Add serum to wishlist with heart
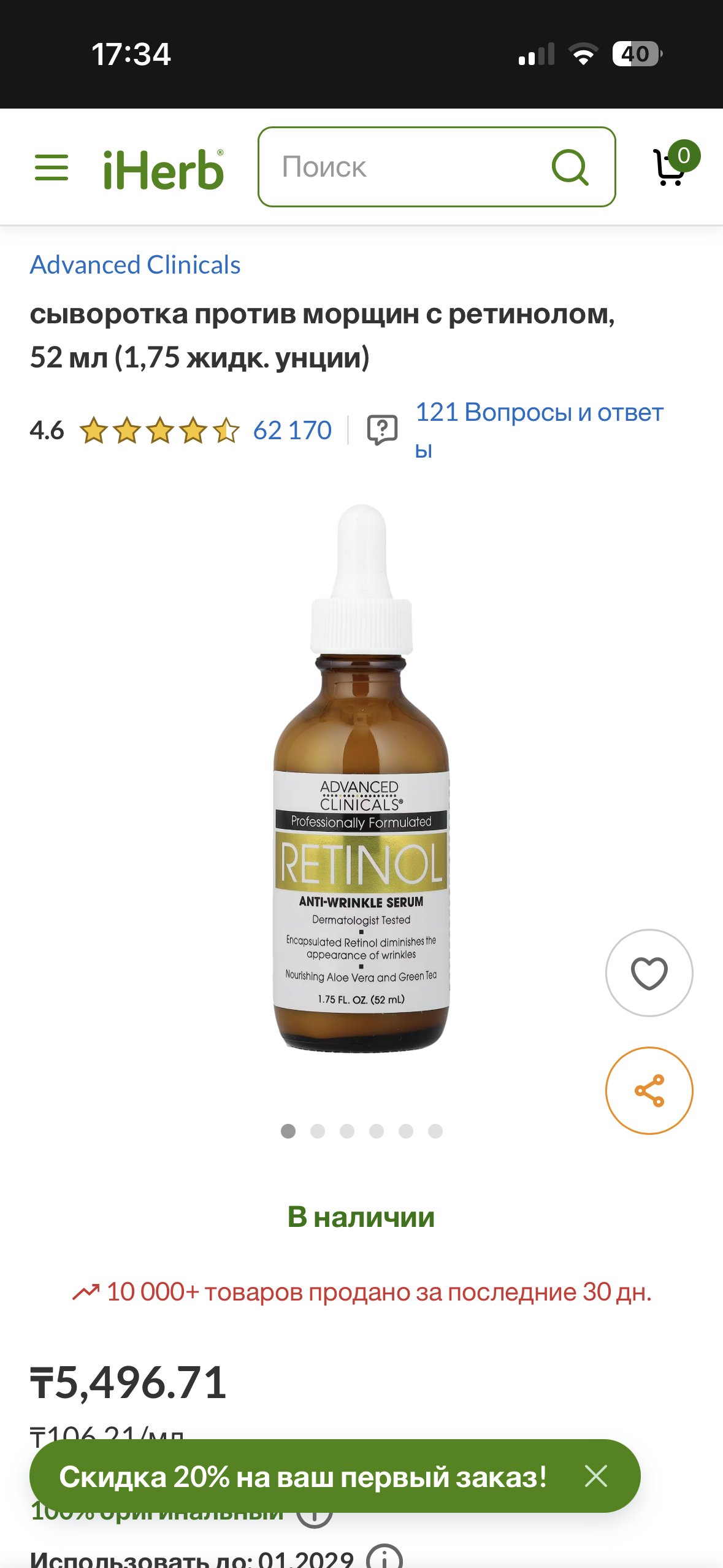This screenshot has width=723, height=1568. point(649,973)
